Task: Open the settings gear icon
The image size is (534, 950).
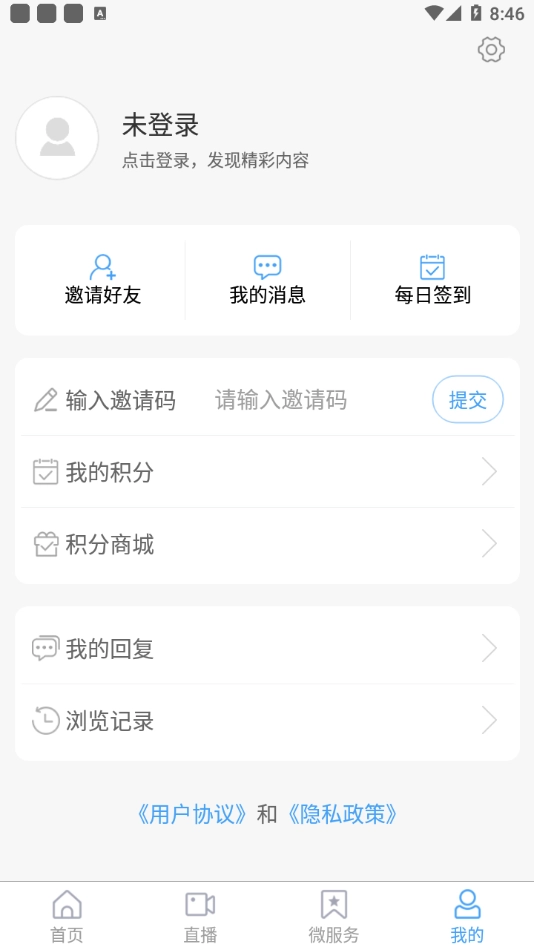Action: pos(491,50)
